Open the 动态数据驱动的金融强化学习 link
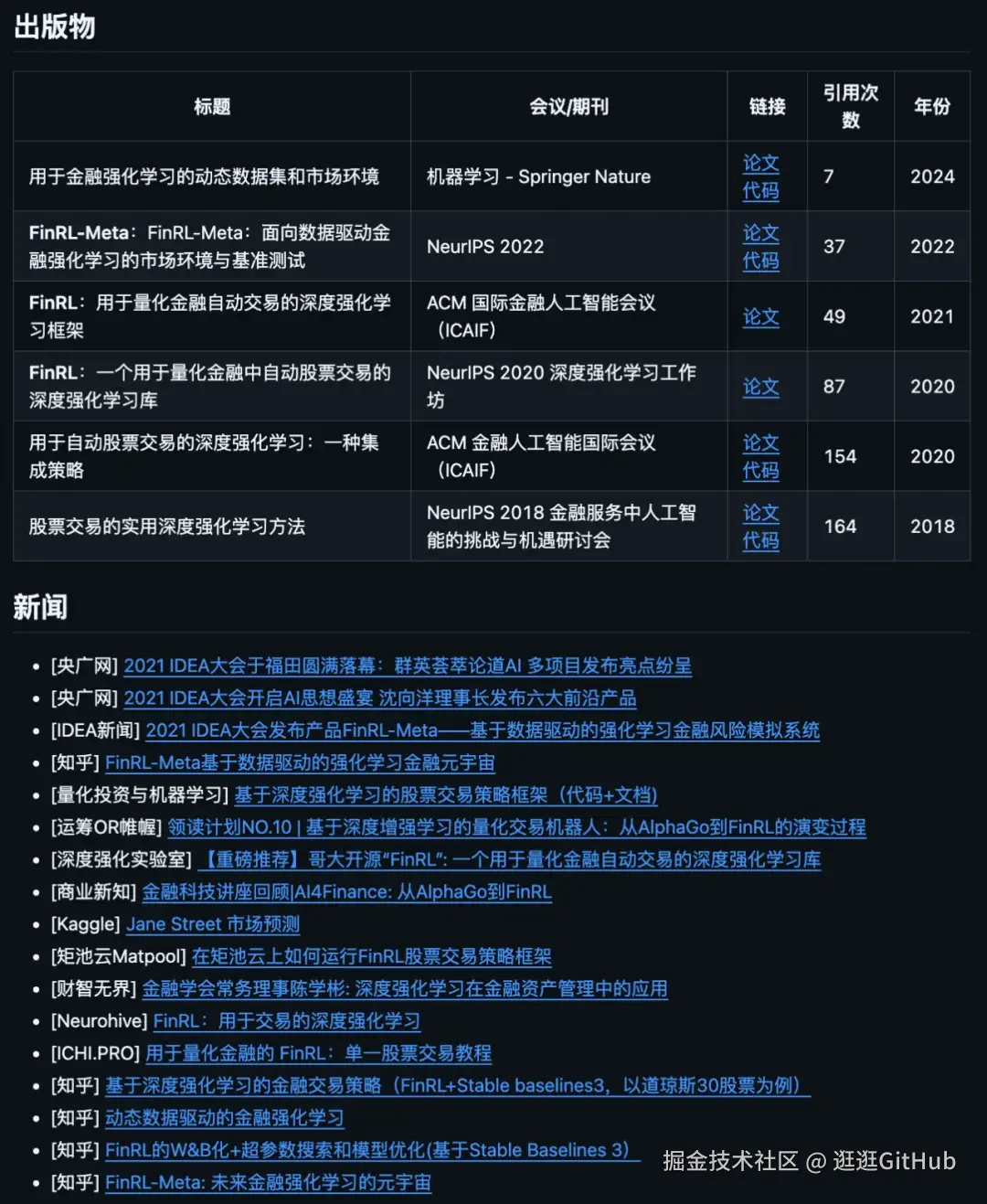The image size is (987, 1204). pos(224,1118)
